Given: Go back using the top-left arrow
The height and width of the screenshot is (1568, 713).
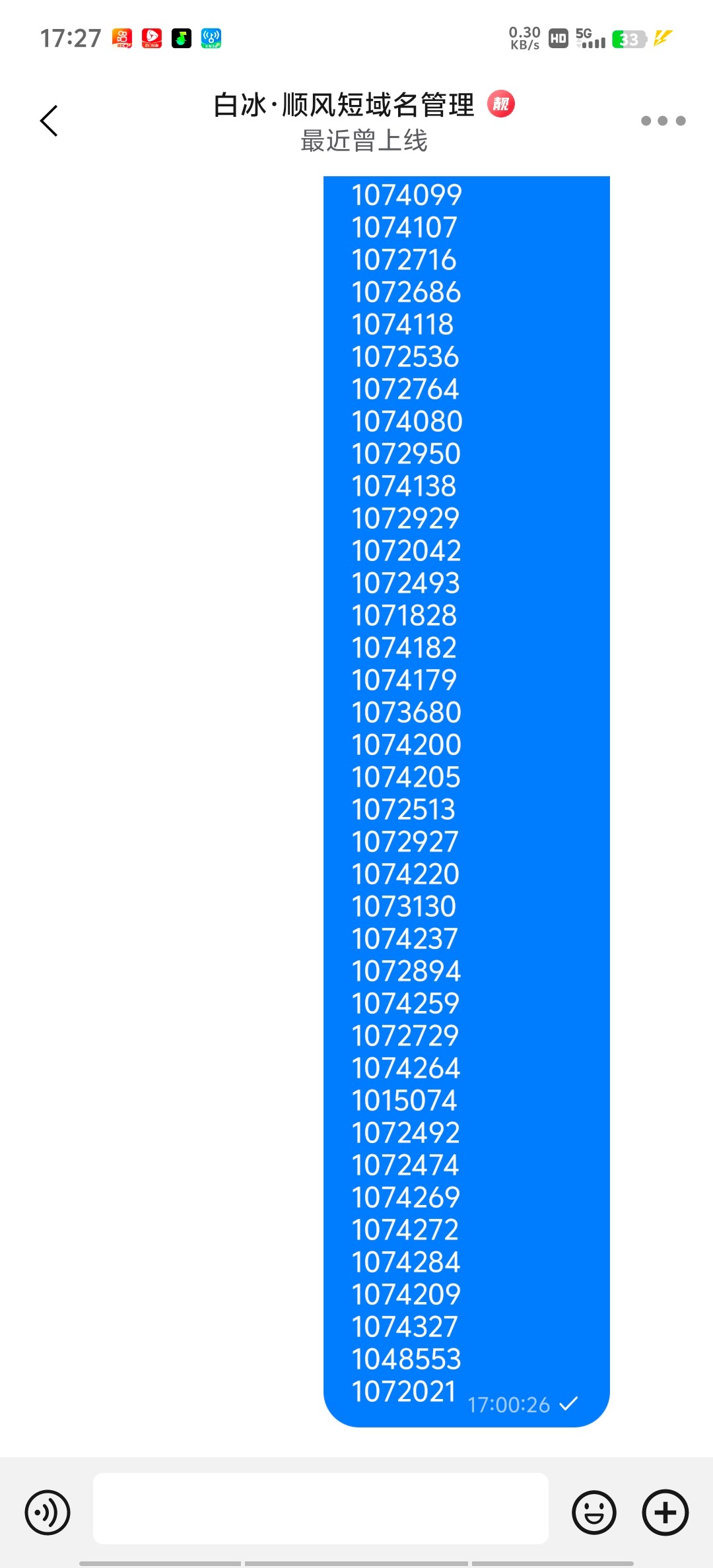Looking at the screenshot, I should click(49, 121).
